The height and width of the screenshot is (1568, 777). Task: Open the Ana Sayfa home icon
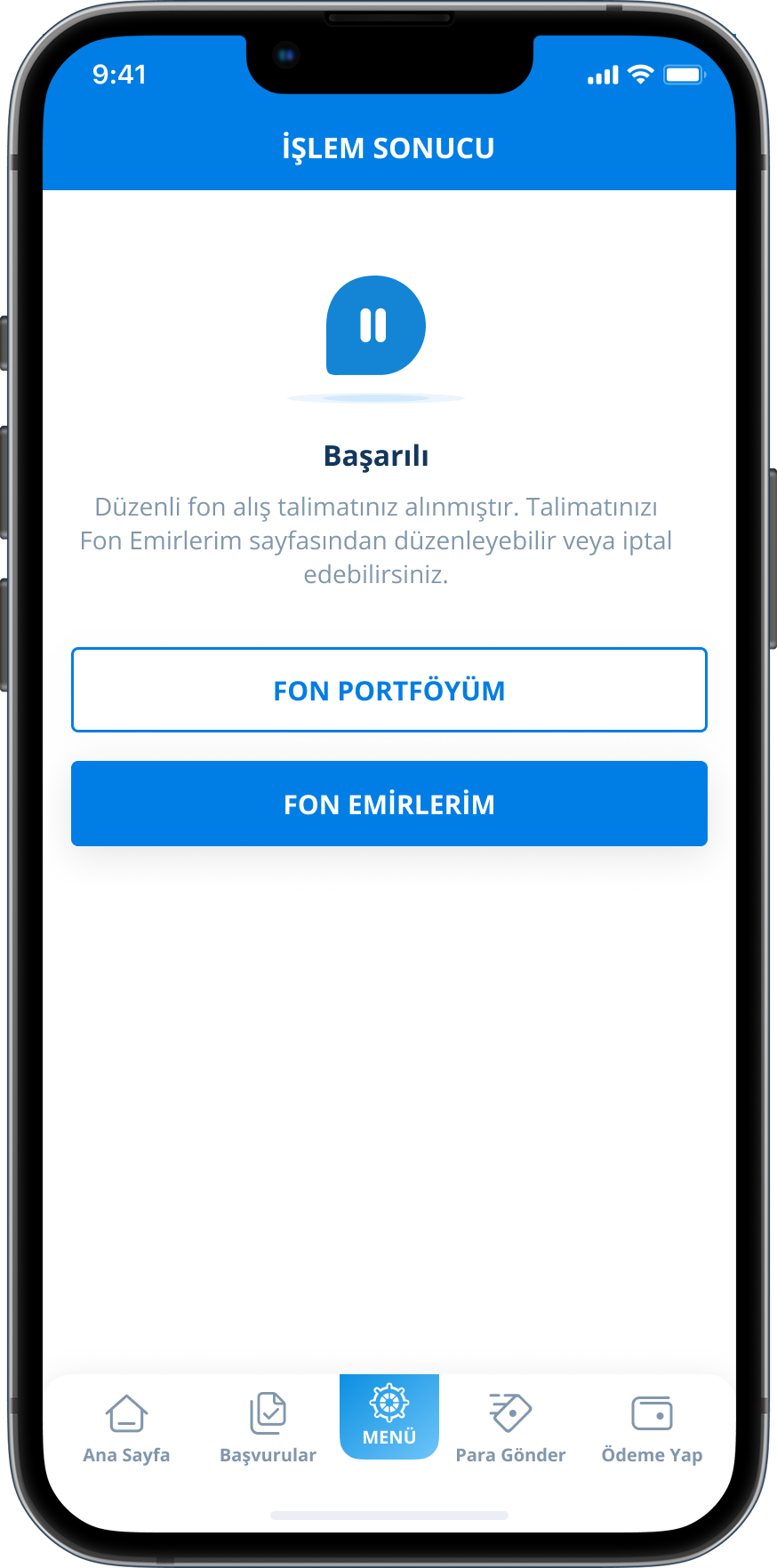point(125,1412)
